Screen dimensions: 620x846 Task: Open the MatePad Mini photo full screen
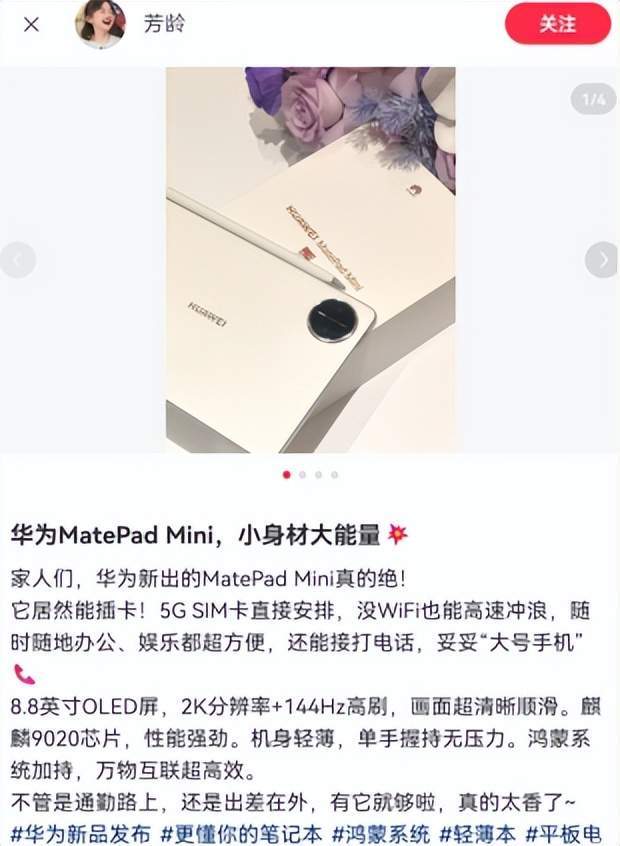point(310,260)
